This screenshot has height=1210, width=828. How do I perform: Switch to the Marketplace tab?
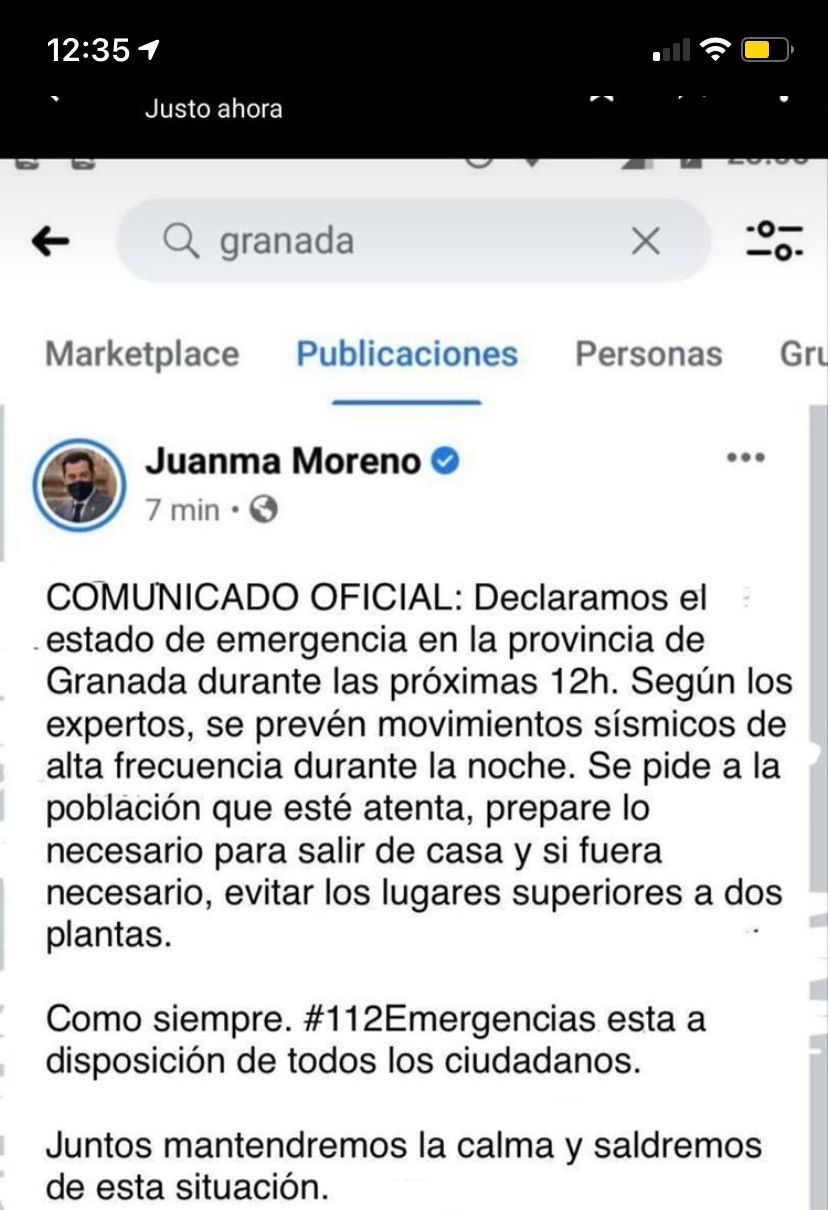(x=142, y=354)
